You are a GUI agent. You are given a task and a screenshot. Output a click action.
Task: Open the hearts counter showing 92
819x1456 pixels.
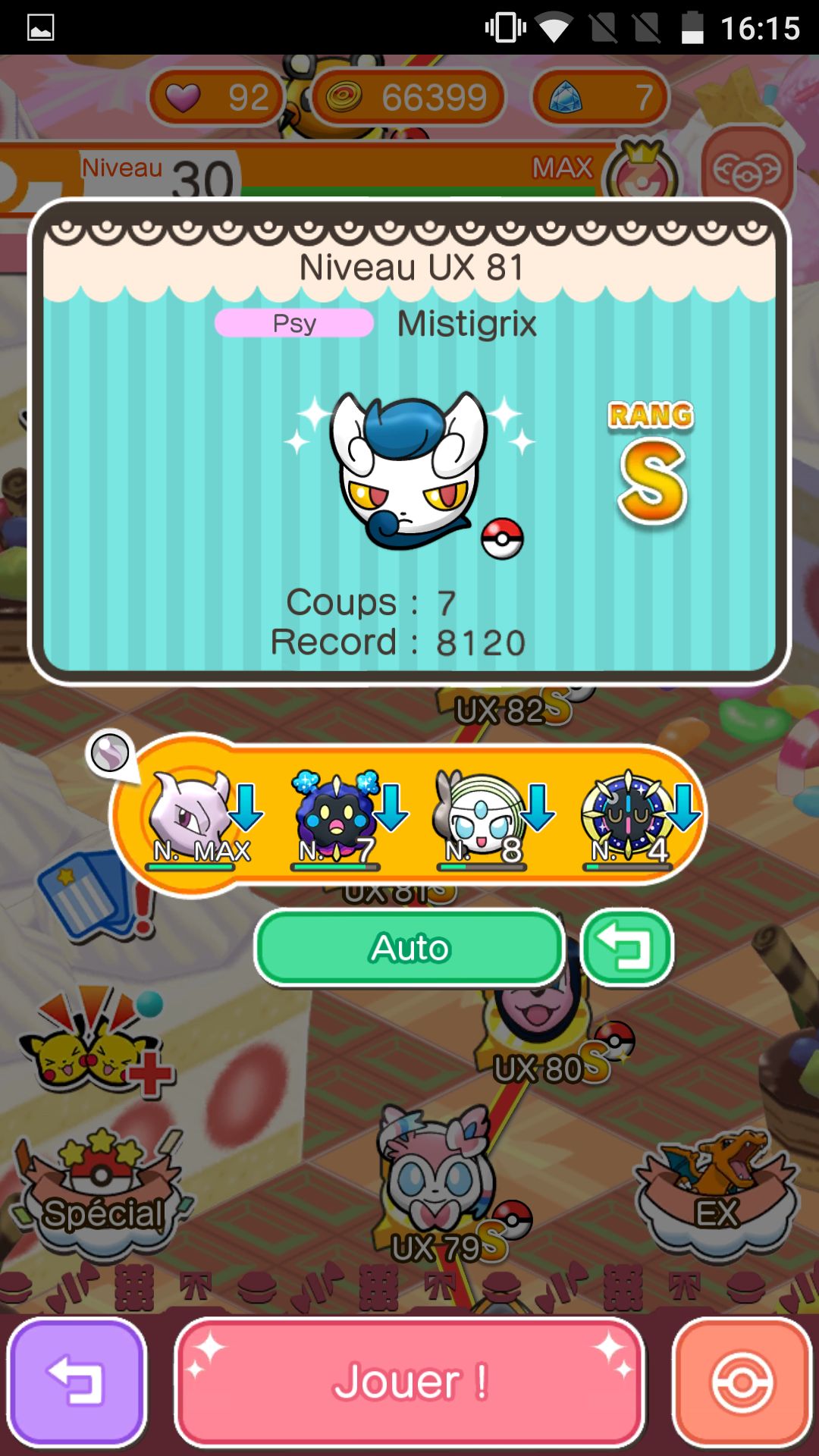(216, 97)
